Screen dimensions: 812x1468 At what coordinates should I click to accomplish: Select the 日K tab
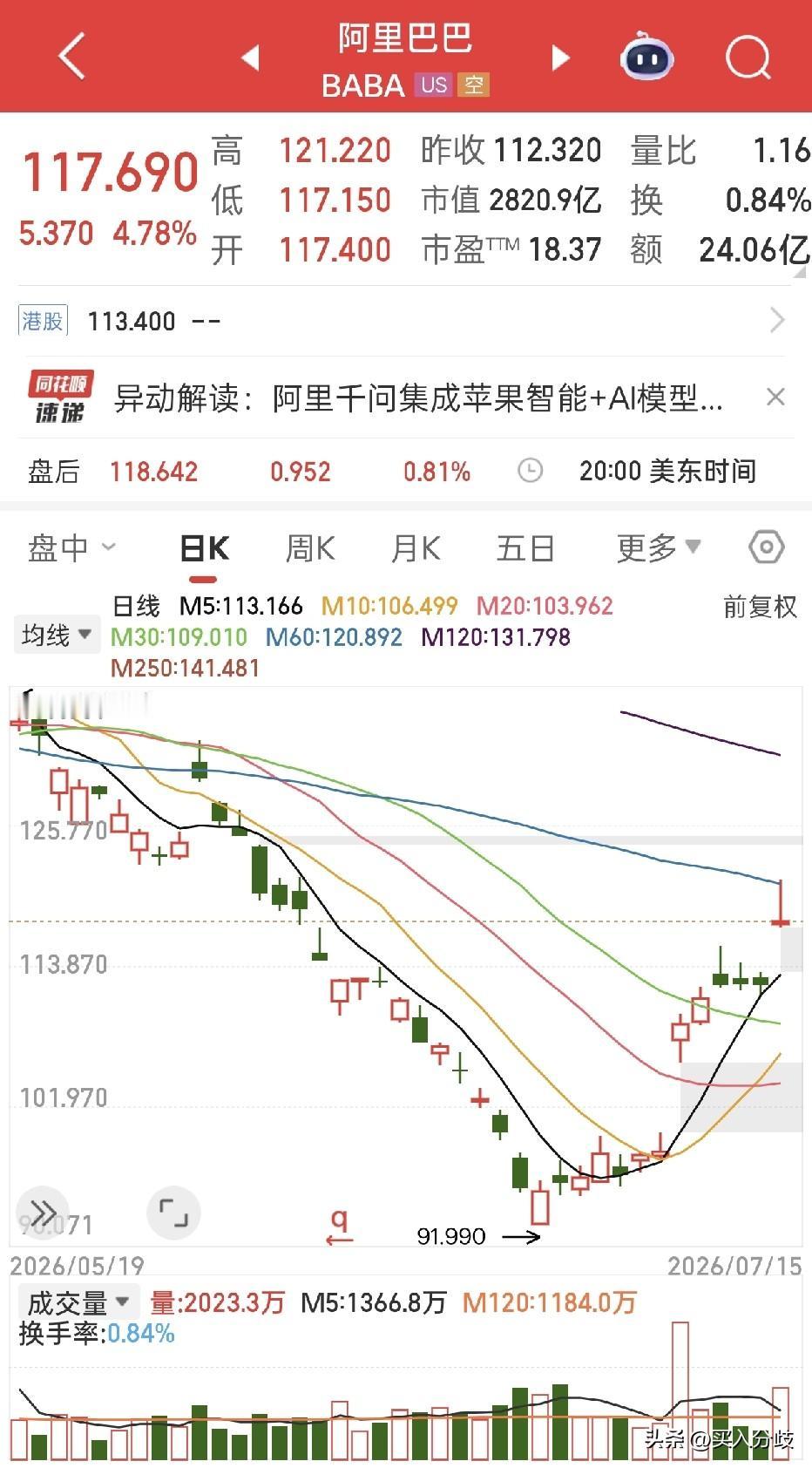tap(204, 549)
